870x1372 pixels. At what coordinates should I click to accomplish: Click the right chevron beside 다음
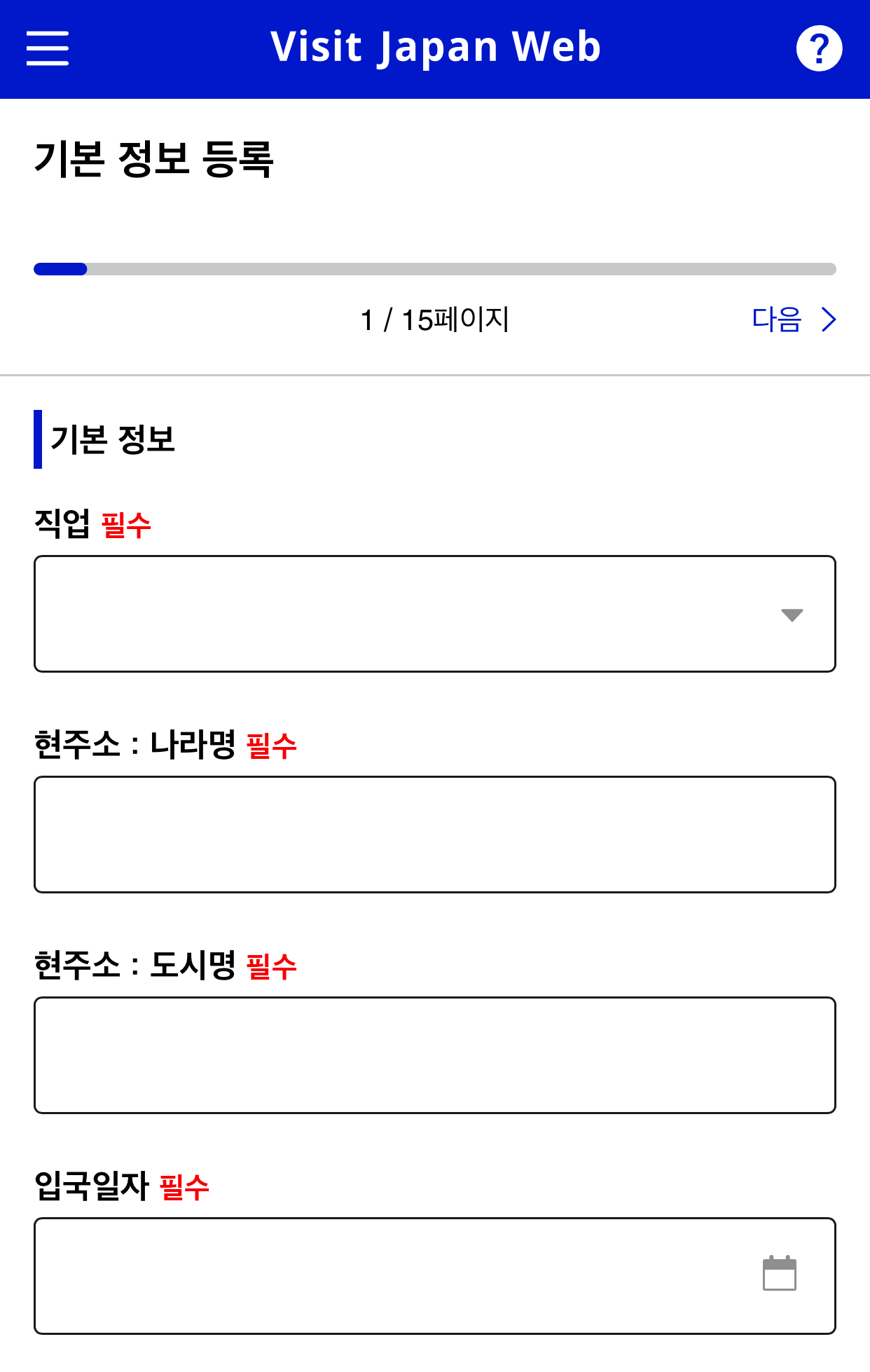pos(829,320)
